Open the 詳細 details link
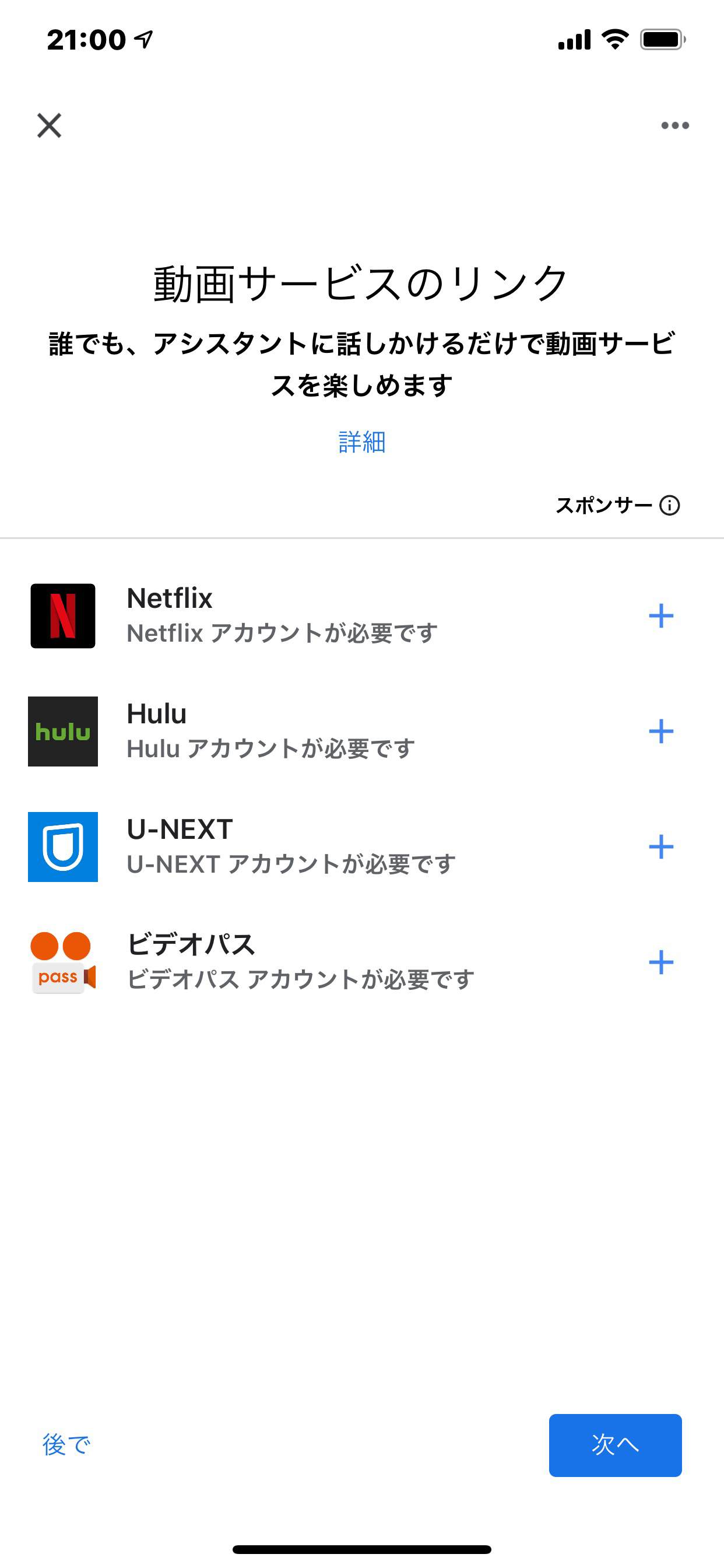This screenshot has width=724, height=1568. pos(362,442)
